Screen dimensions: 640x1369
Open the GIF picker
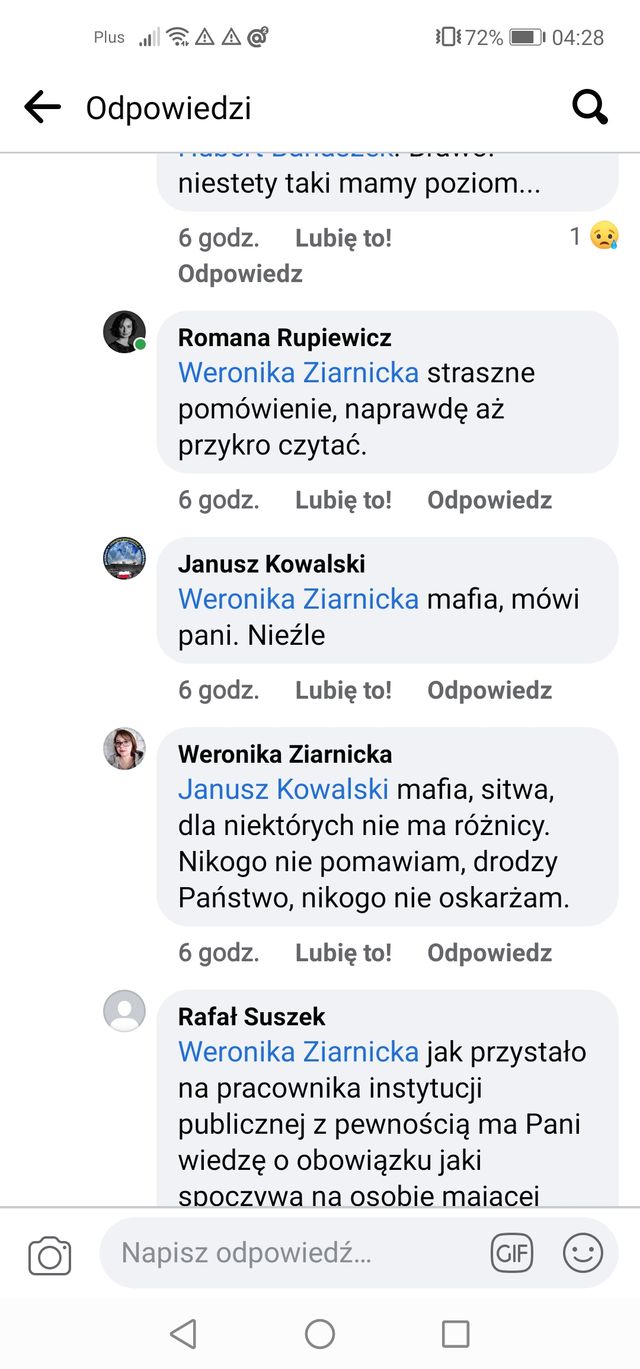pos(512,1253)
